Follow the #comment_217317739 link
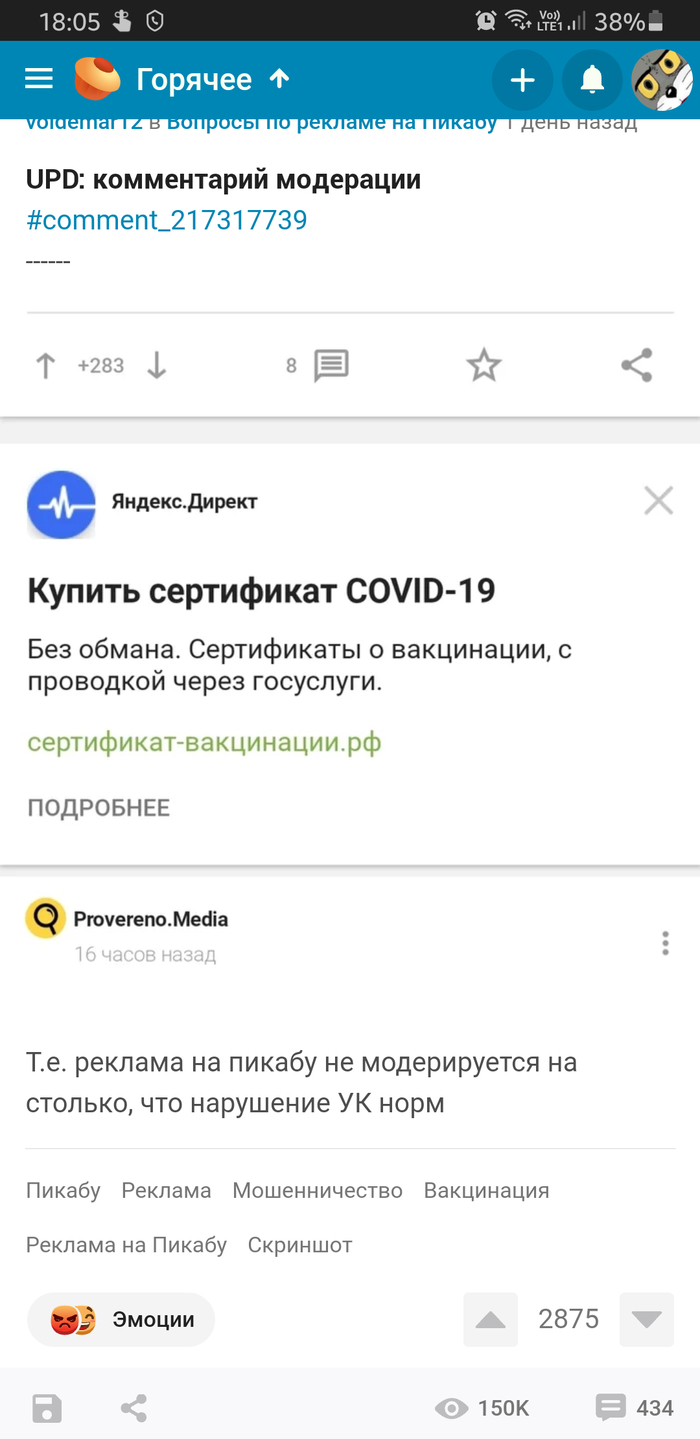Image resolution: width=700 pixels, height=1439 pixels. click(166, 220)
